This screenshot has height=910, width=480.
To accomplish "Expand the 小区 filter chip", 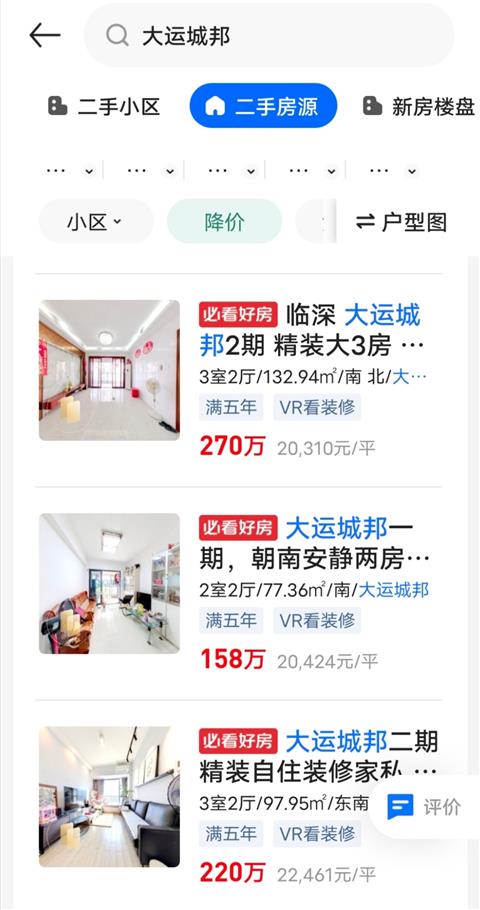I will (96, 222).
